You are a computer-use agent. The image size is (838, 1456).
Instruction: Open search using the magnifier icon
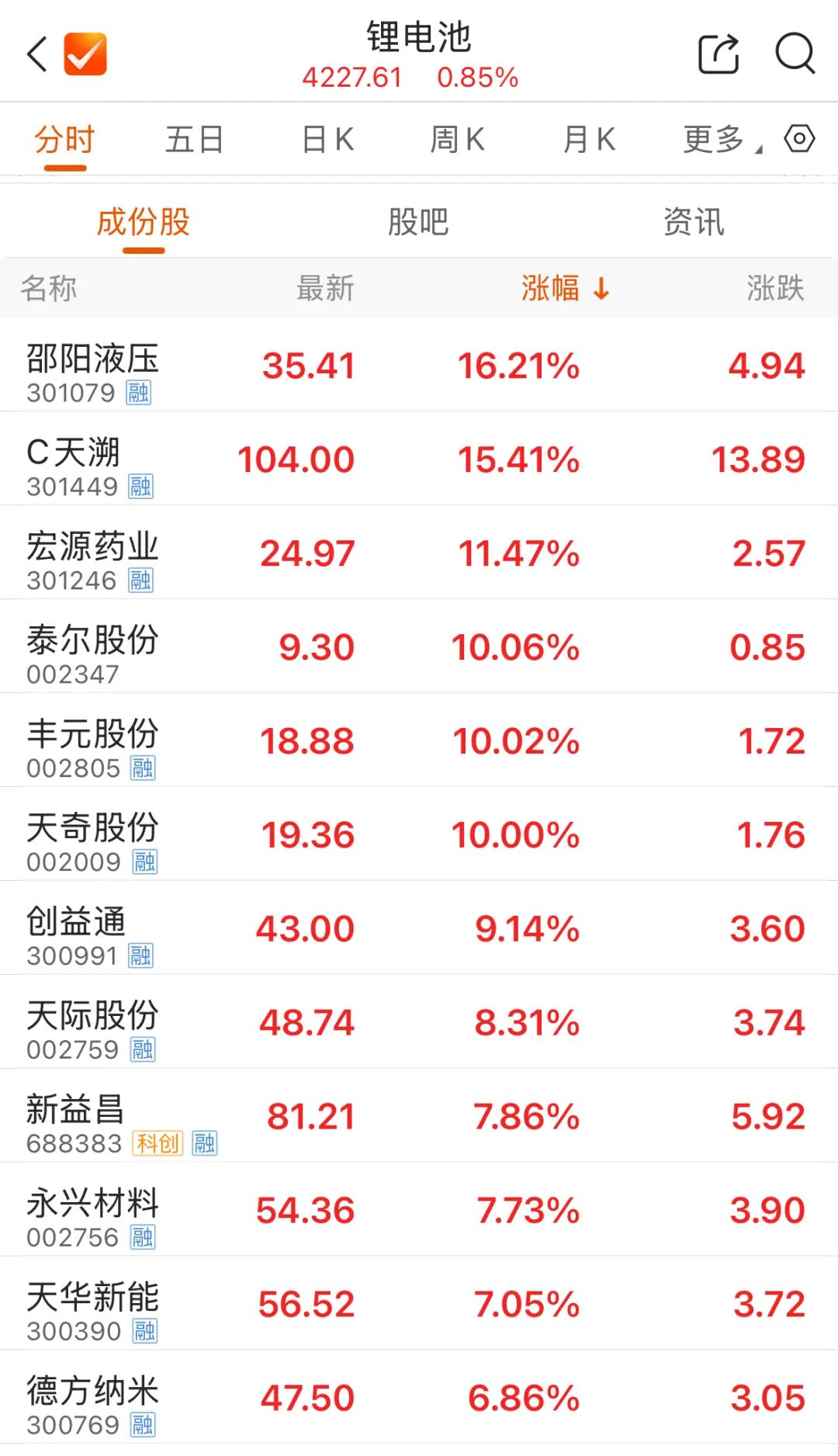[793, 54]
